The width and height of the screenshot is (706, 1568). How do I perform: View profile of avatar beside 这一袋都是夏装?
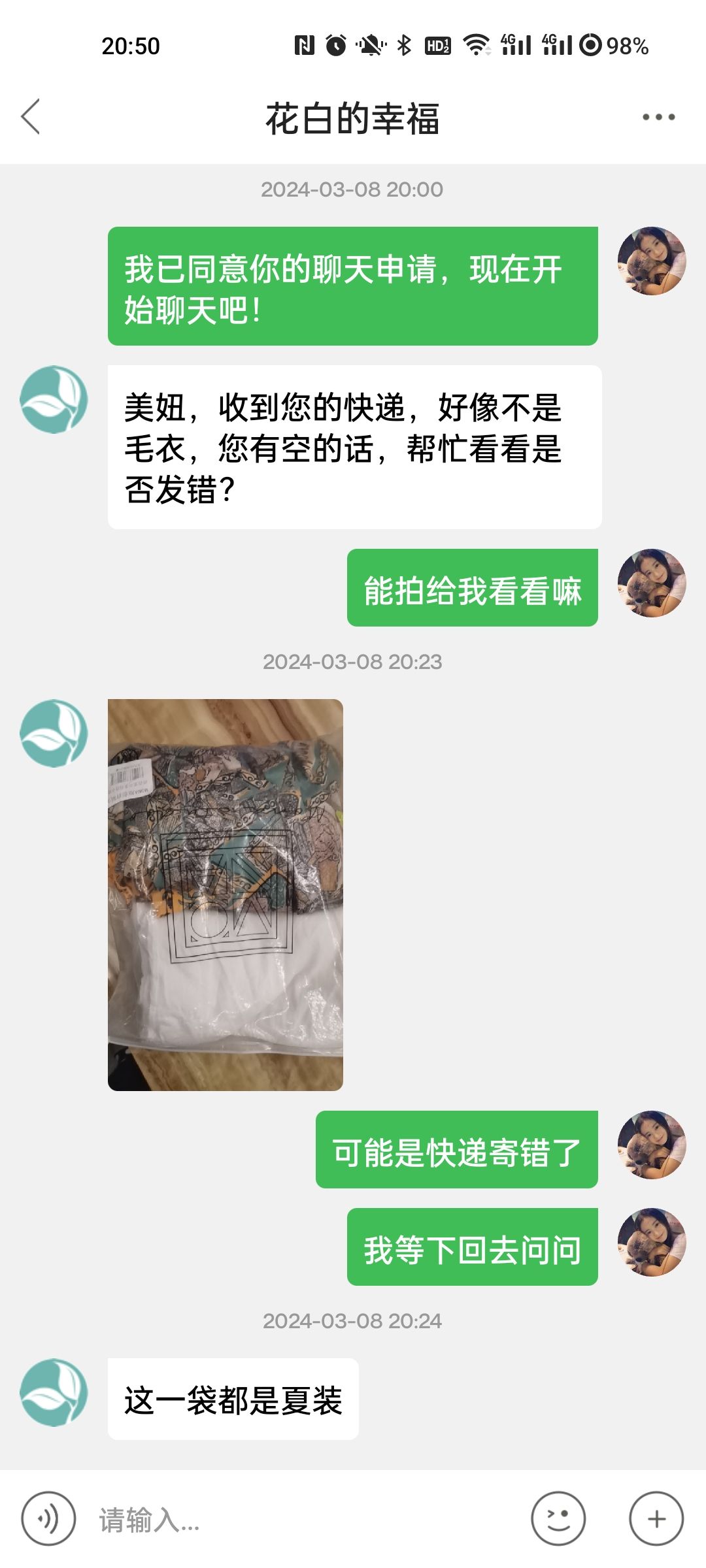coord(54,1392)
